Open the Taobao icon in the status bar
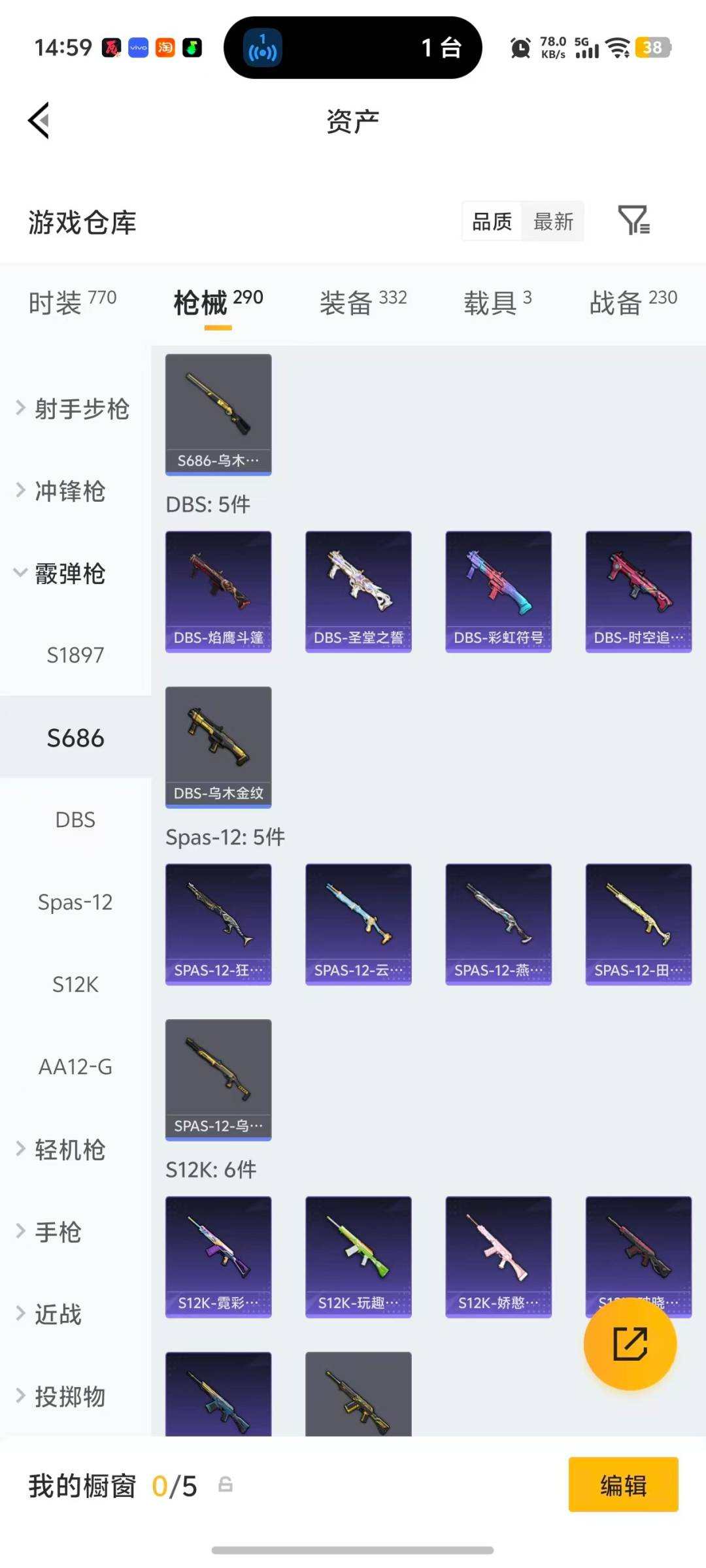The width and height of the screenshot is (706, 1568). click(x=164, y=48)
